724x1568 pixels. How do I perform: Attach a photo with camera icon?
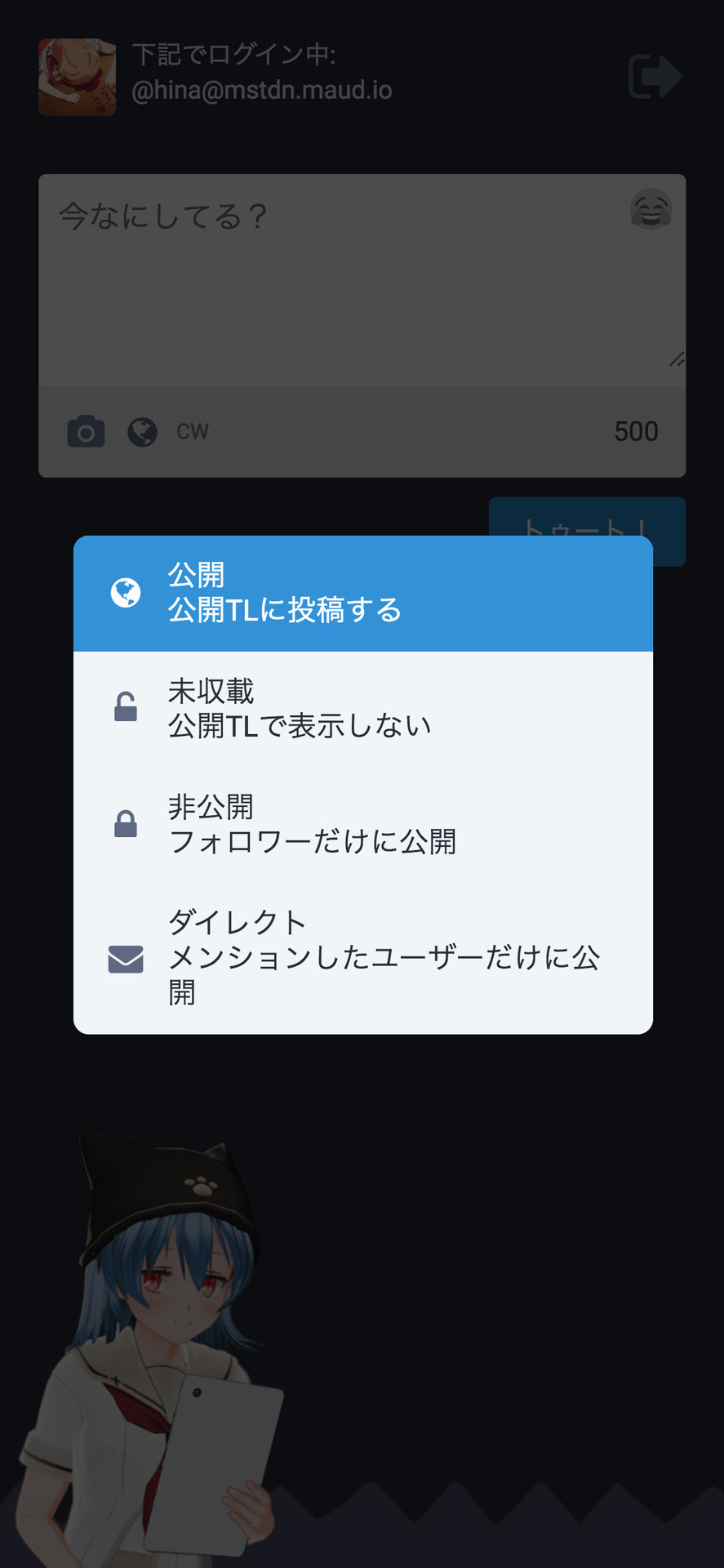[x=86, y=431]
